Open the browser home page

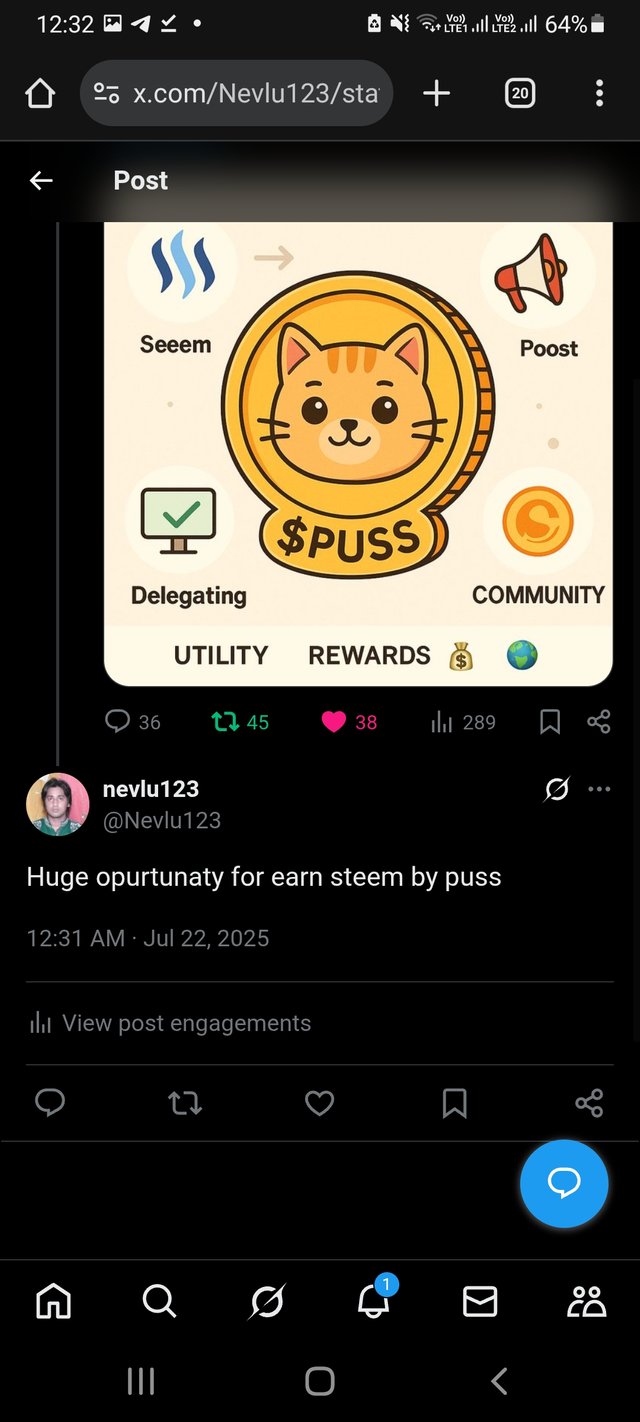pos(40,94)
